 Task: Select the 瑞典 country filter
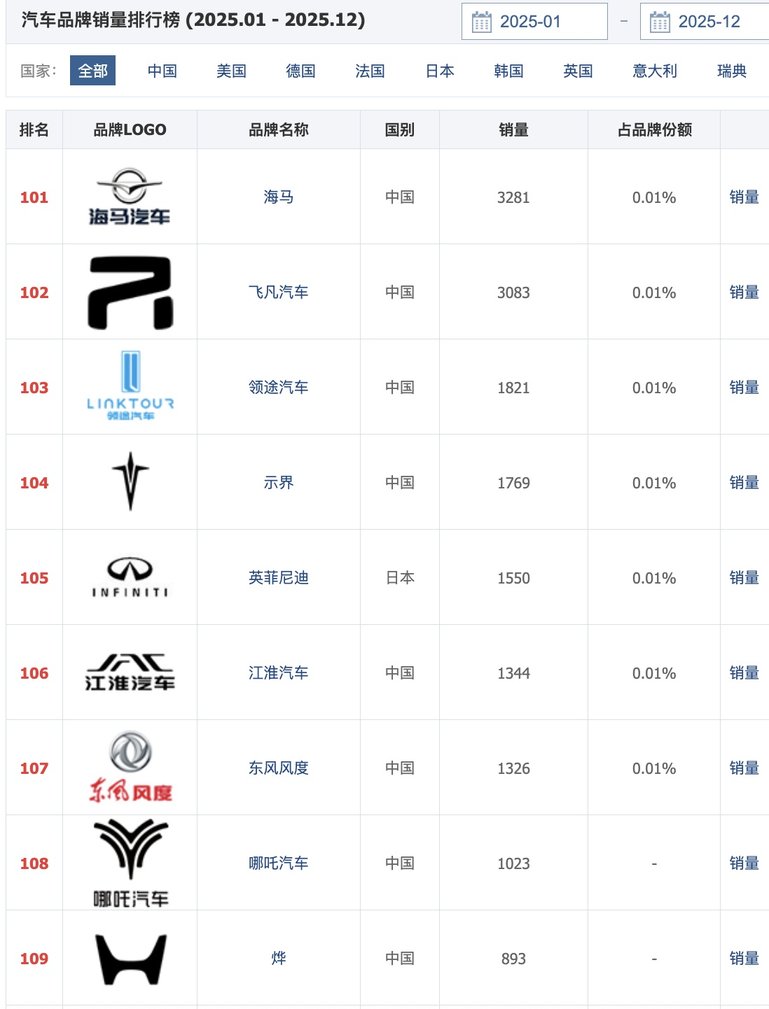click(x=732, y=71)
